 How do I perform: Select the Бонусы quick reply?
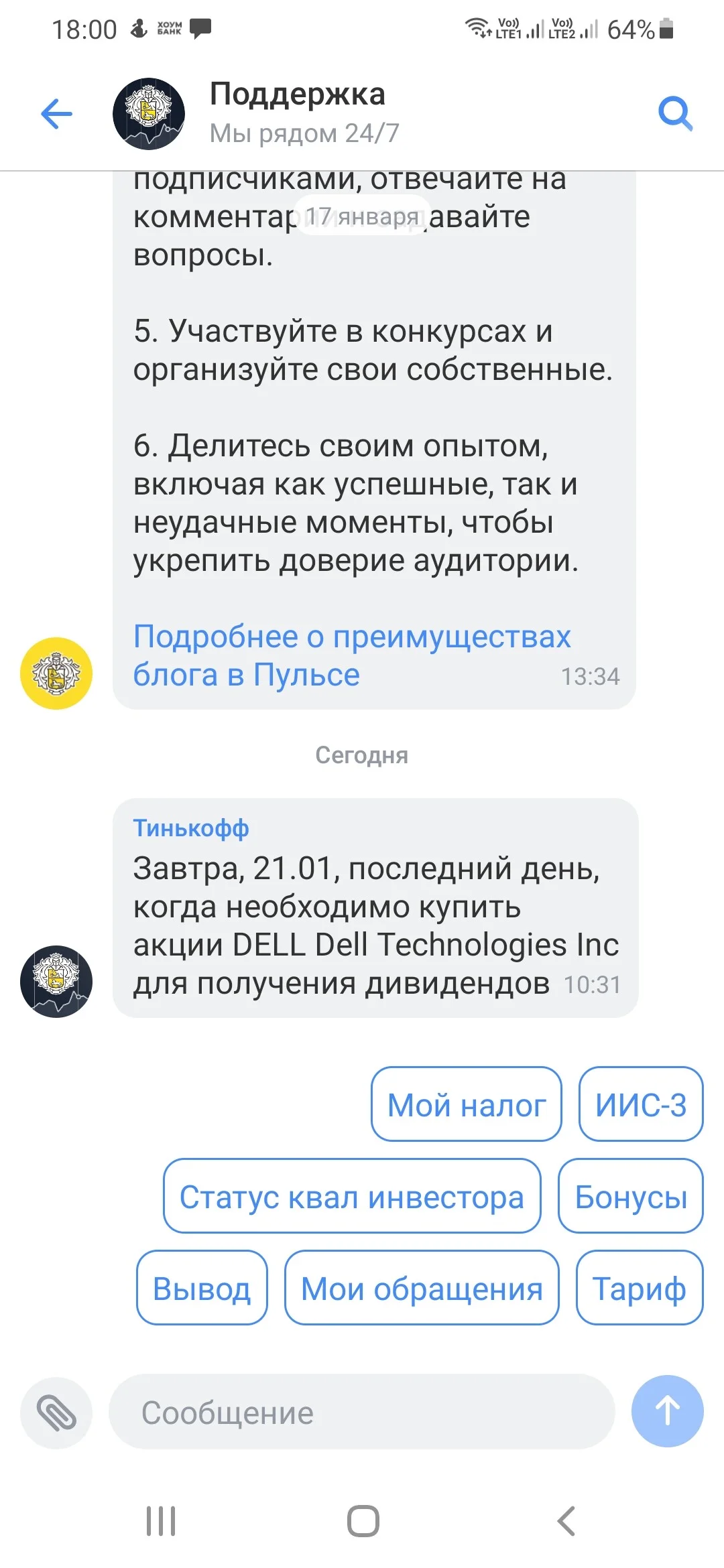point(631,1196)
